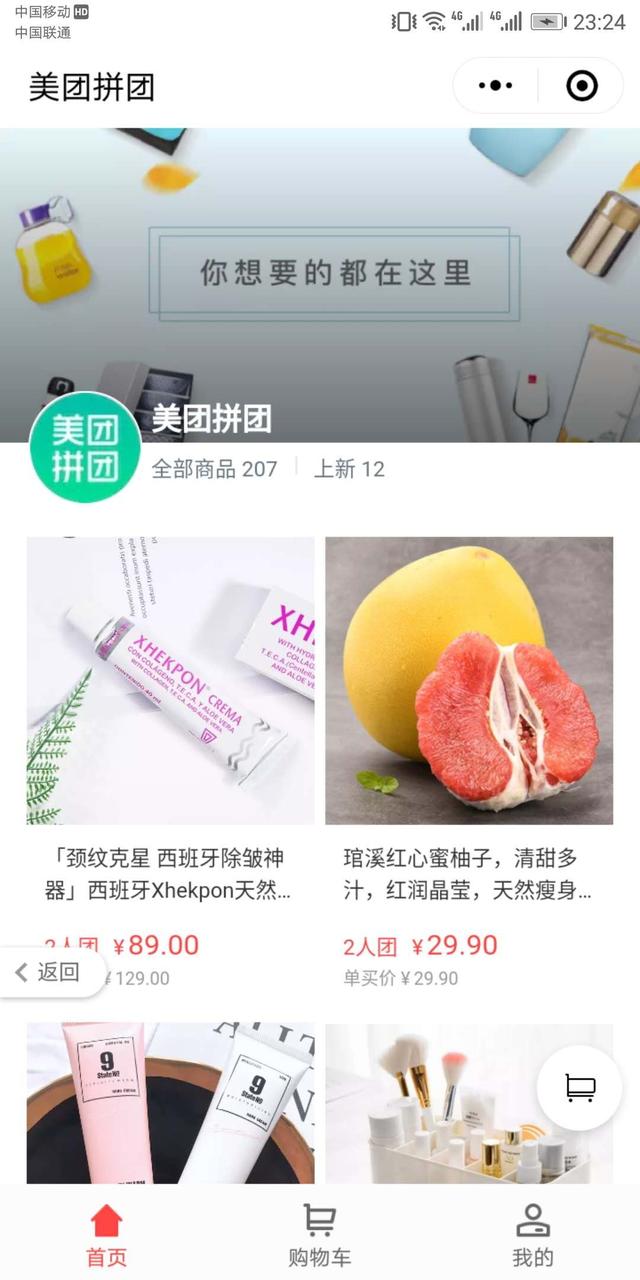Image resolution: width=640 pixels, height=1280 pixels.
Task: Go to the 我的 tab
Action: point(532,1235)
